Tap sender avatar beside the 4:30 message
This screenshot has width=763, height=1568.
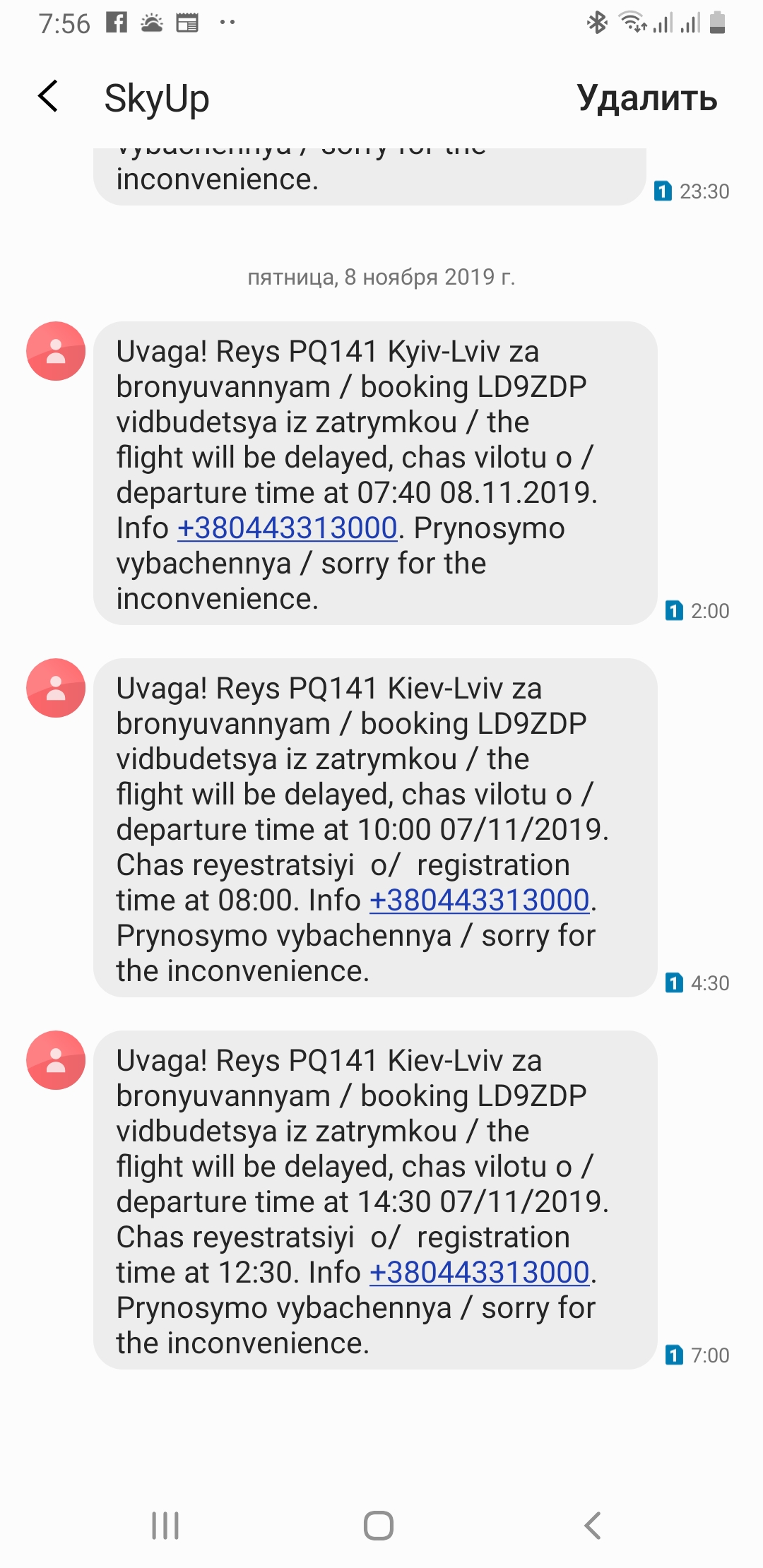56,689
